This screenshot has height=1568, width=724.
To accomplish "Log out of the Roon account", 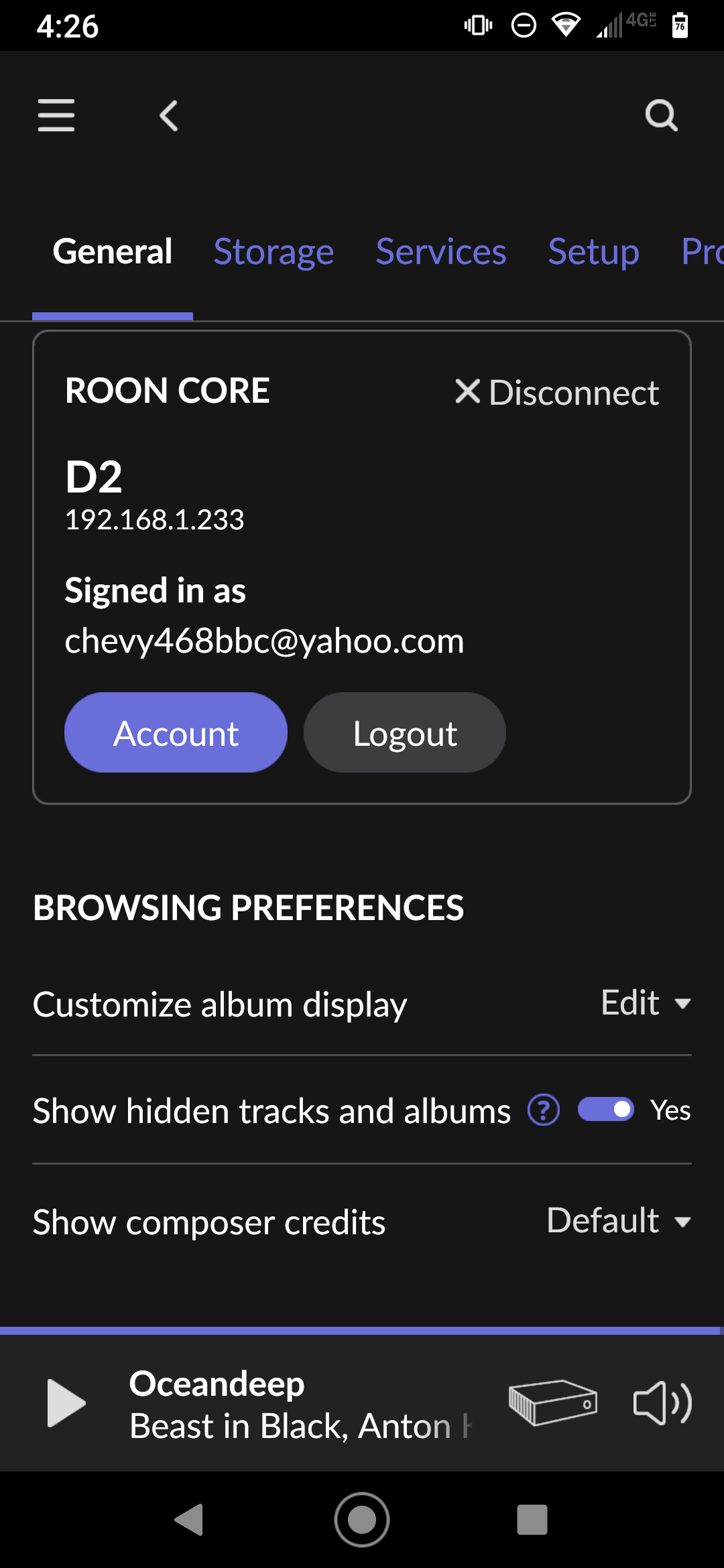I will [405, 732].
